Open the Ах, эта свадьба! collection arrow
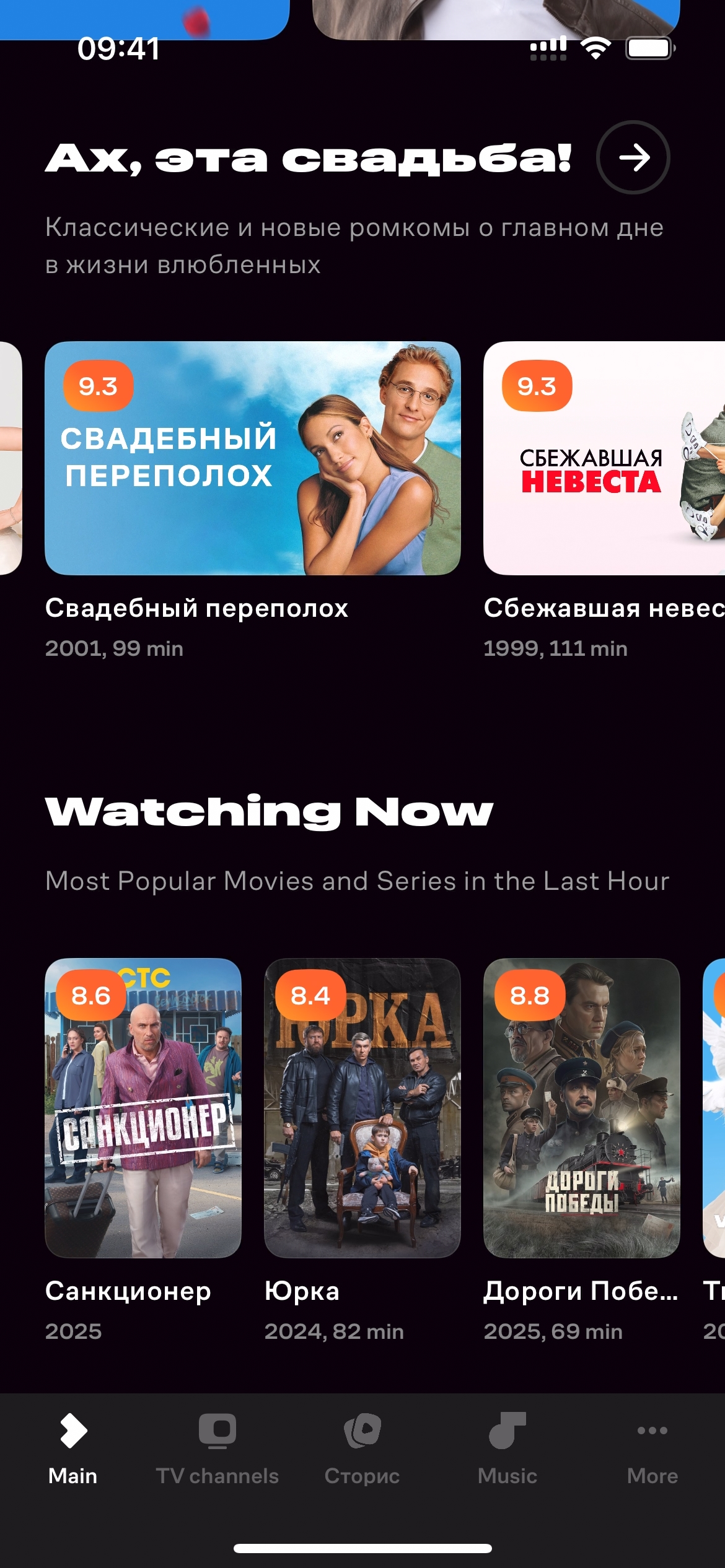The width and height of the screenshot is (725, 1568). click(633, 158)
